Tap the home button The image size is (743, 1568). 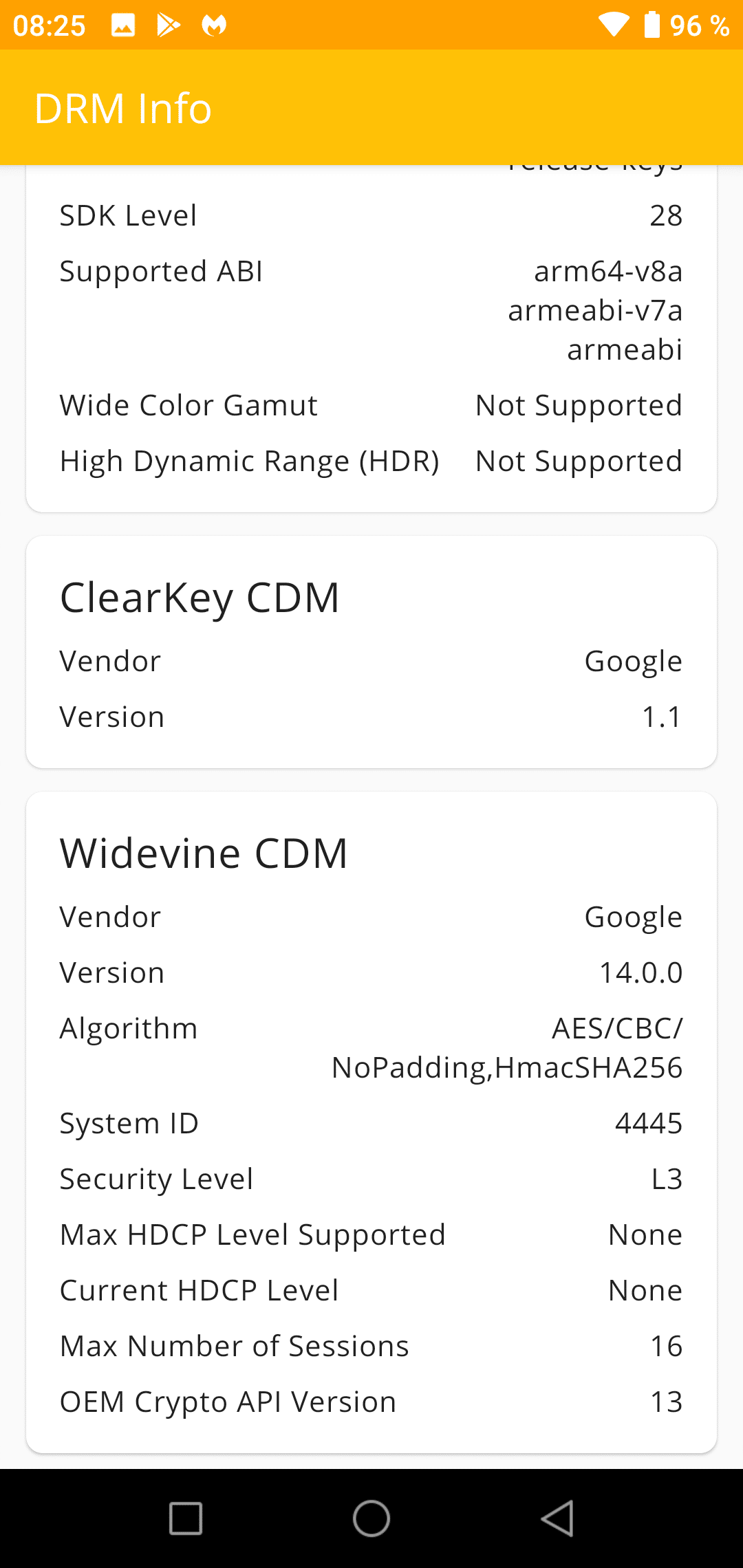coord(371,1518)
